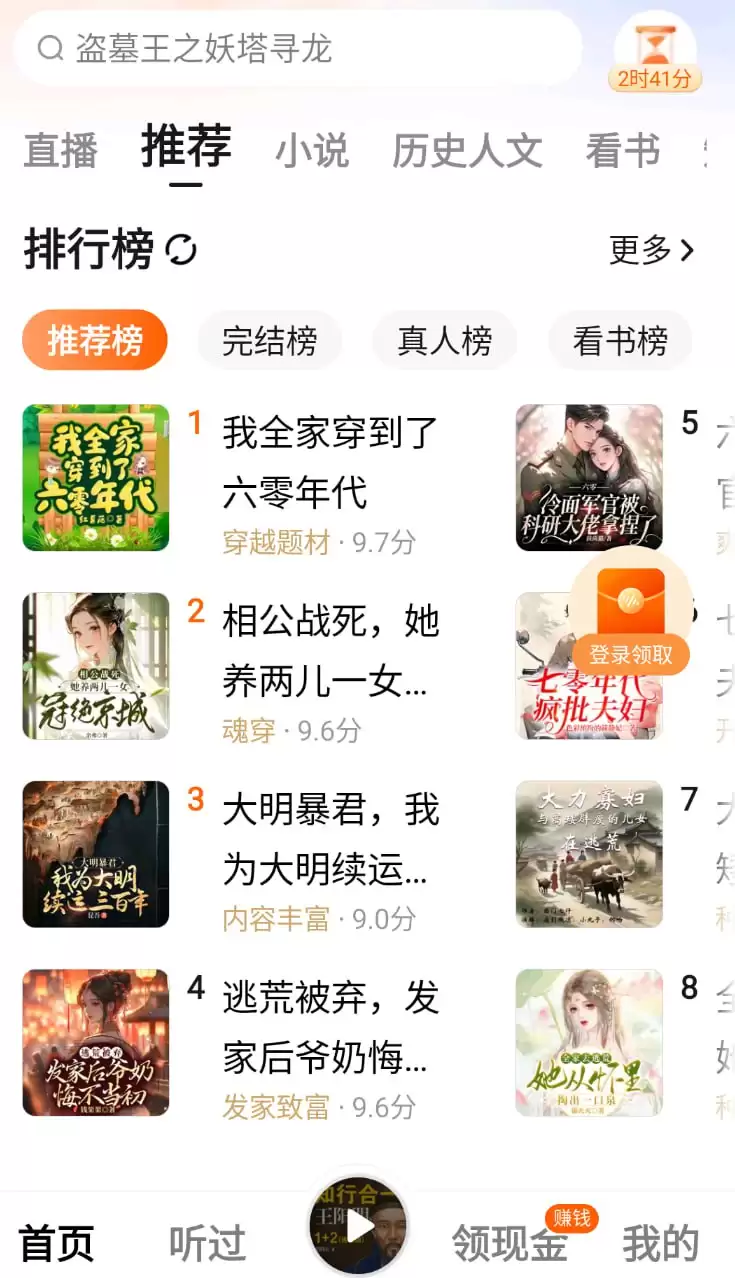Open the 历史人文 tab
The image size is (735, 1278).
(x=467, y=151)
